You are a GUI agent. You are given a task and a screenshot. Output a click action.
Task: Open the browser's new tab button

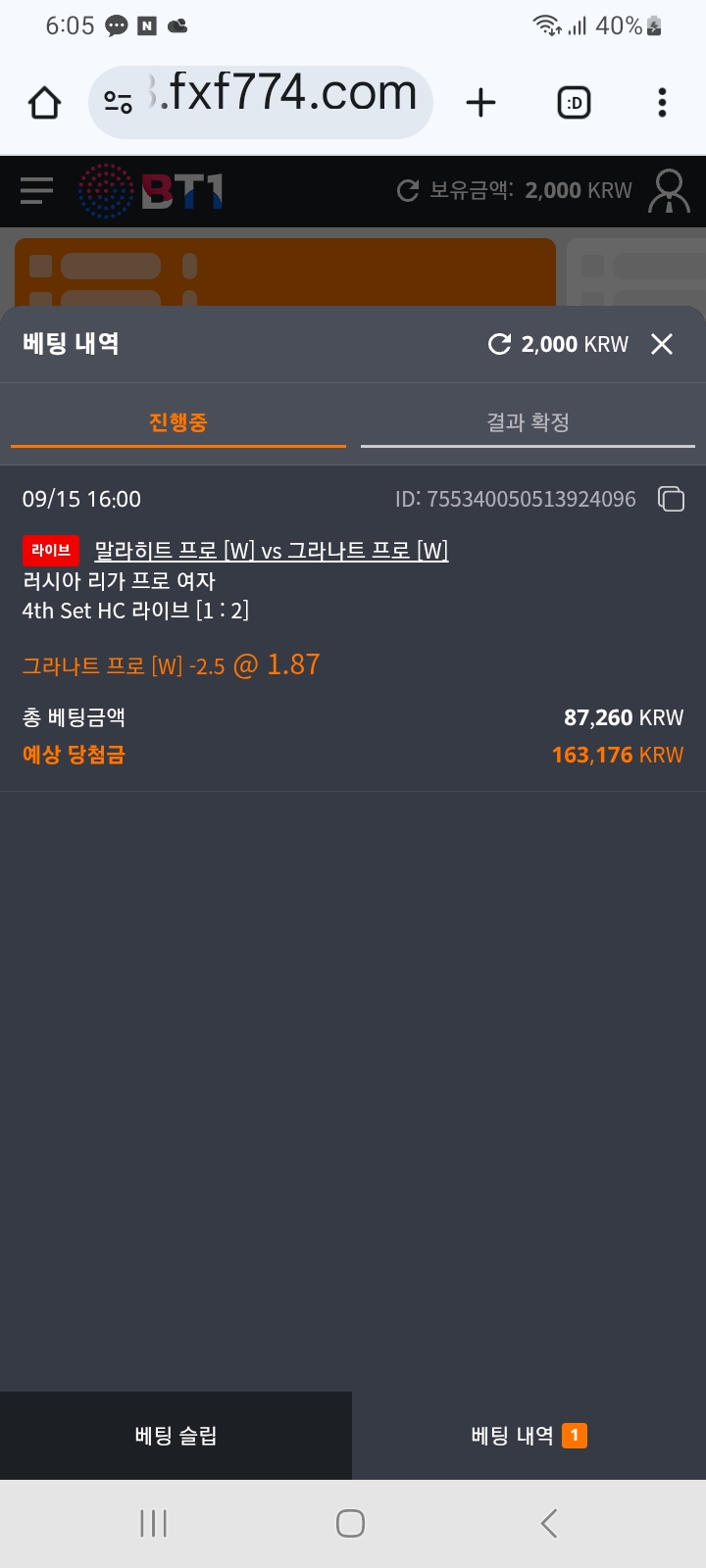pos(480,102)
